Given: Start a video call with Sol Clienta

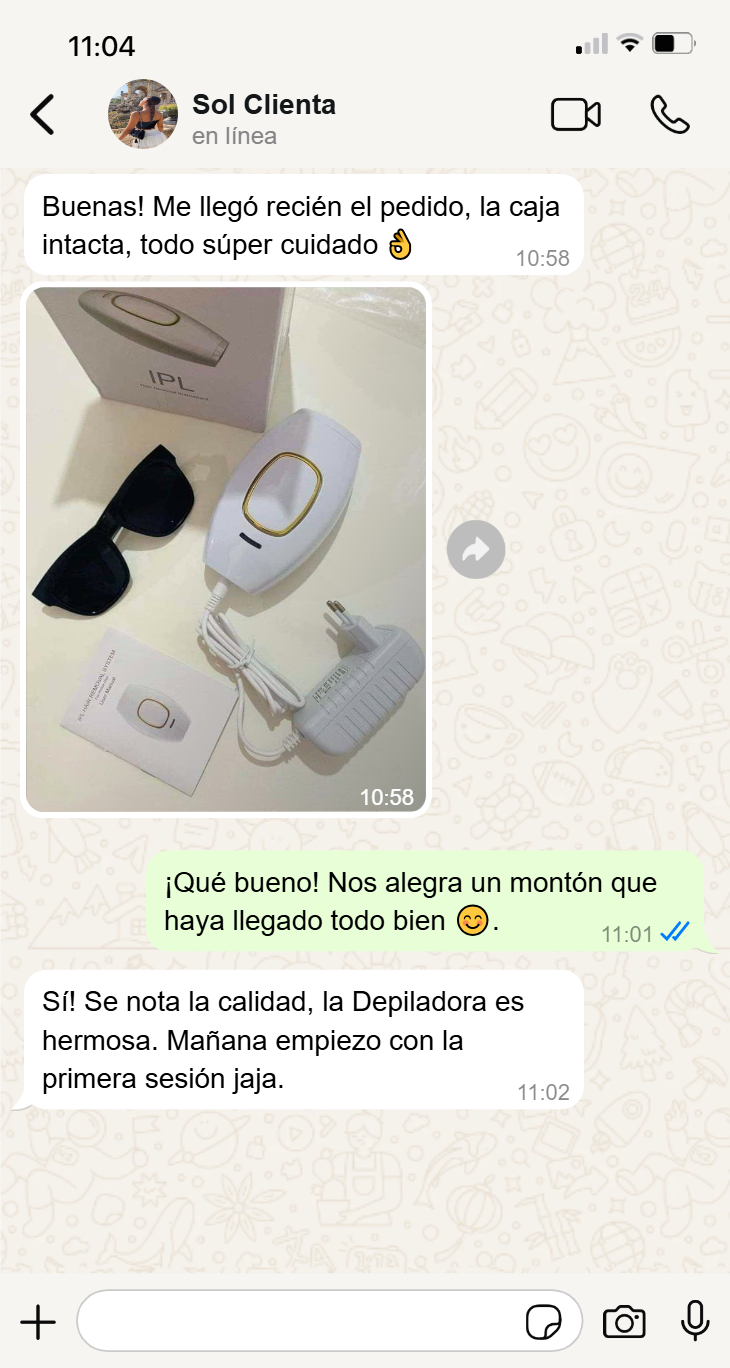Looking at the screenshot, I should [x=576, y=115].
